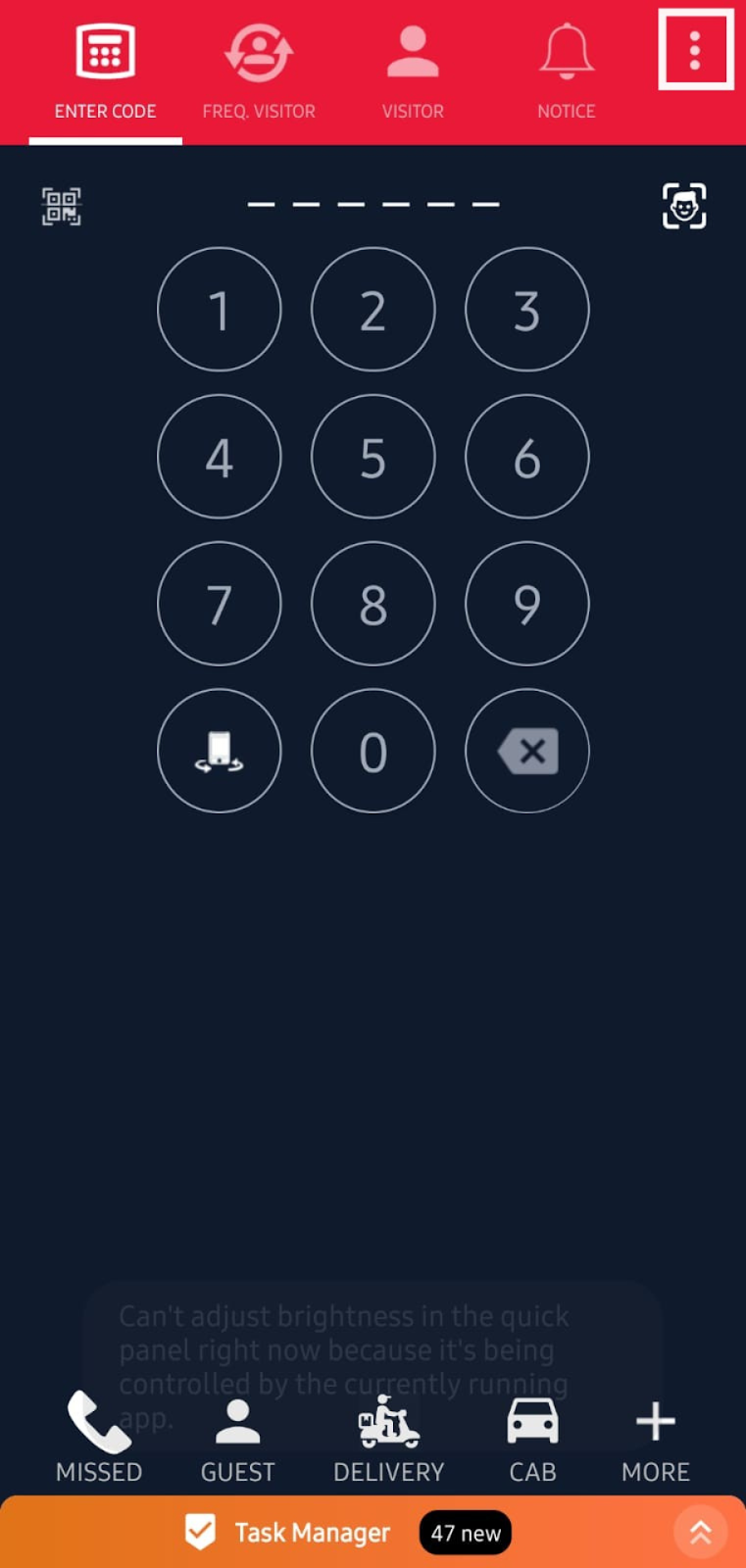Enter digit 1 on the keypad
The height and width of the screenshot is (1568, 746).
(220, 310)
